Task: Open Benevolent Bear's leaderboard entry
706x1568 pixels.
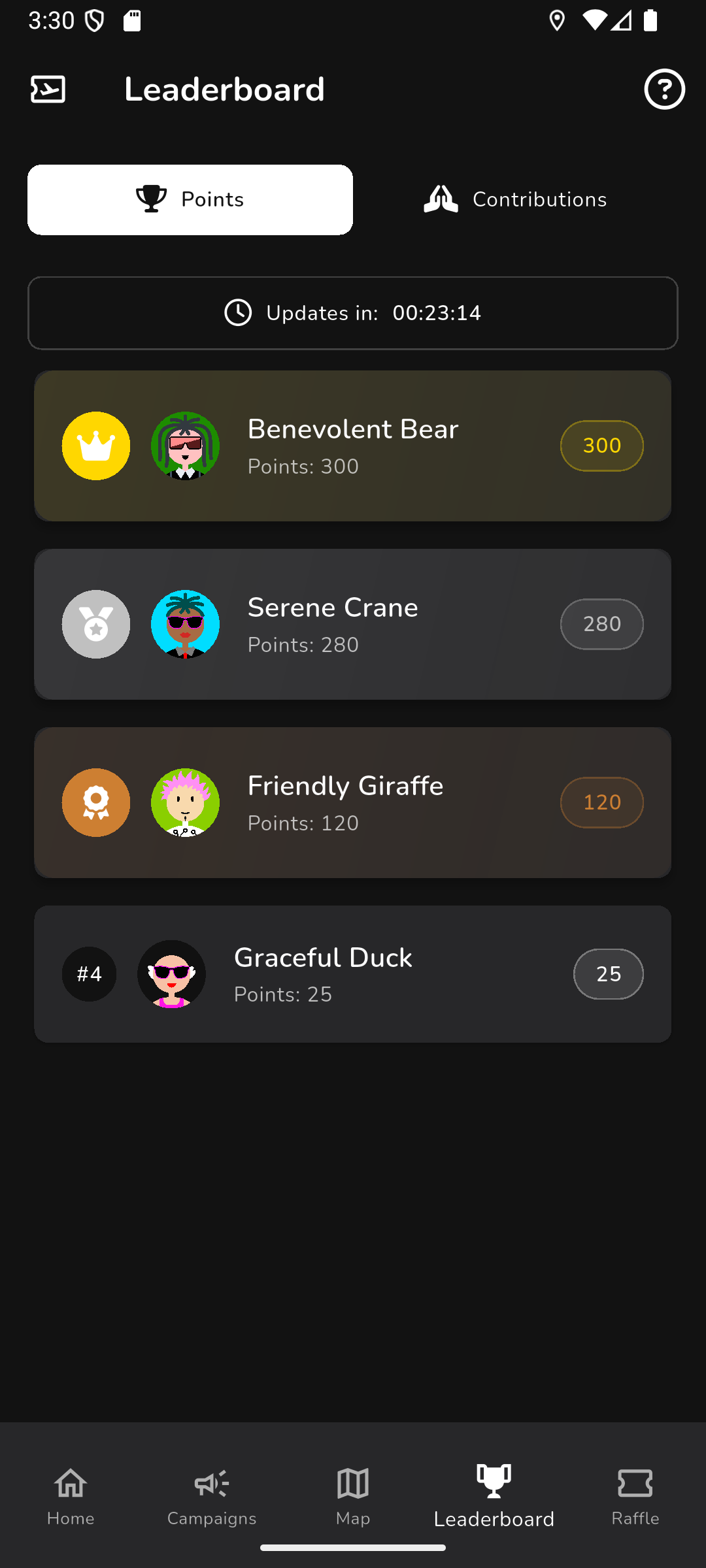Action: (353, 446)
